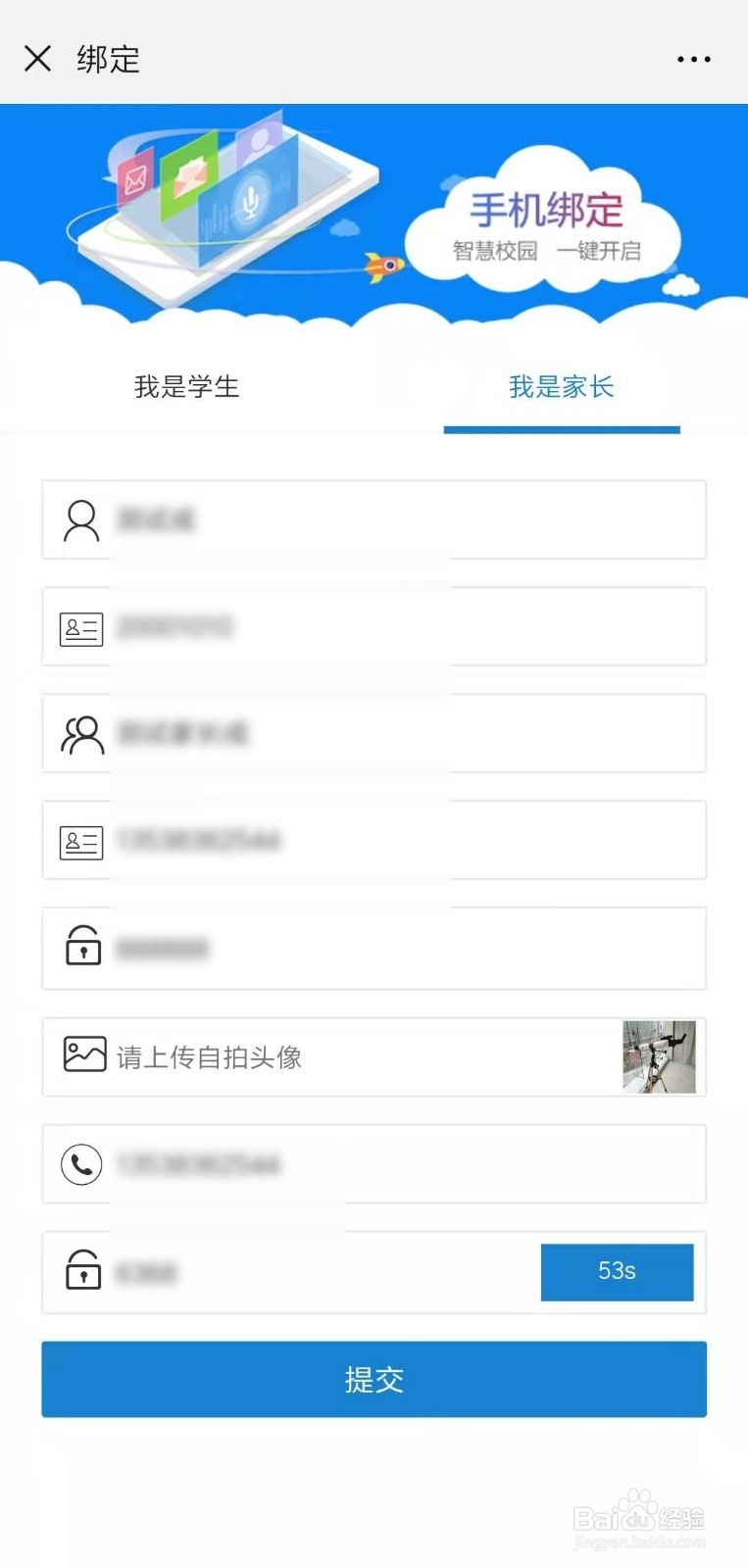Click the padlock icon in the password field
This screenshot has width=748, height=1568.
tap(82, 948)
